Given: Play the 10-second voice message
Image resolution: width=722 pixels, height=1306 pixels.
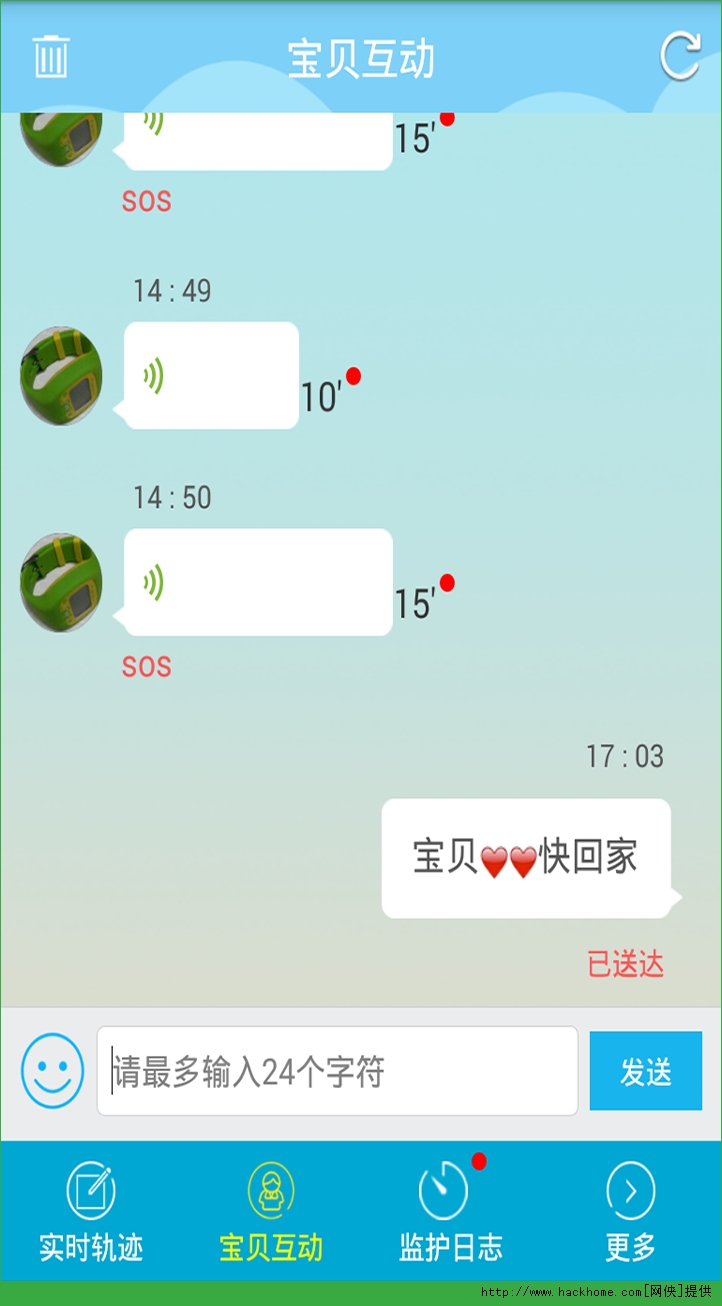Looking at the screenshot, I should pos(211,376).
